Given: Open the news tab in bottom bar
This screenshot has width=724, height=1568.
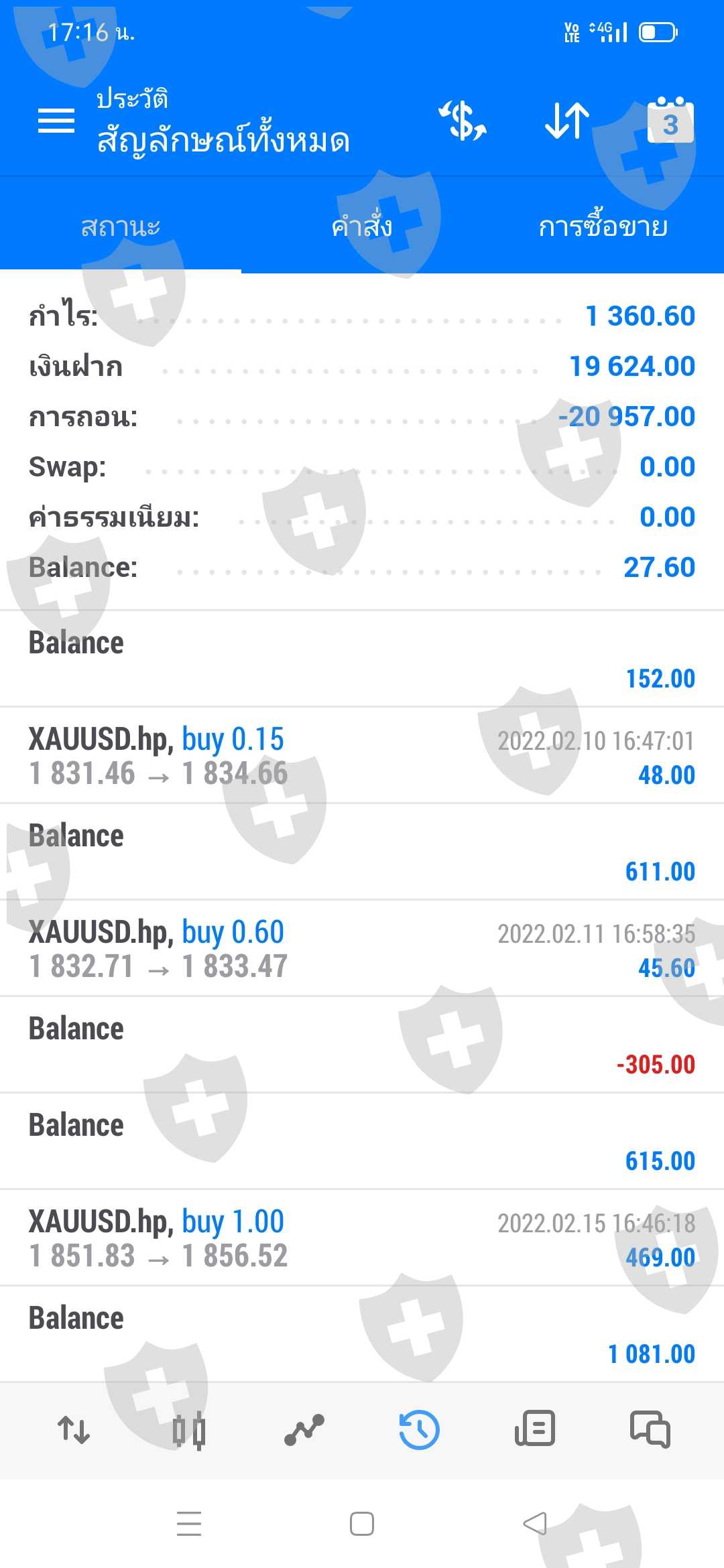Looking at the screenshot, I should click(534, 1429).
